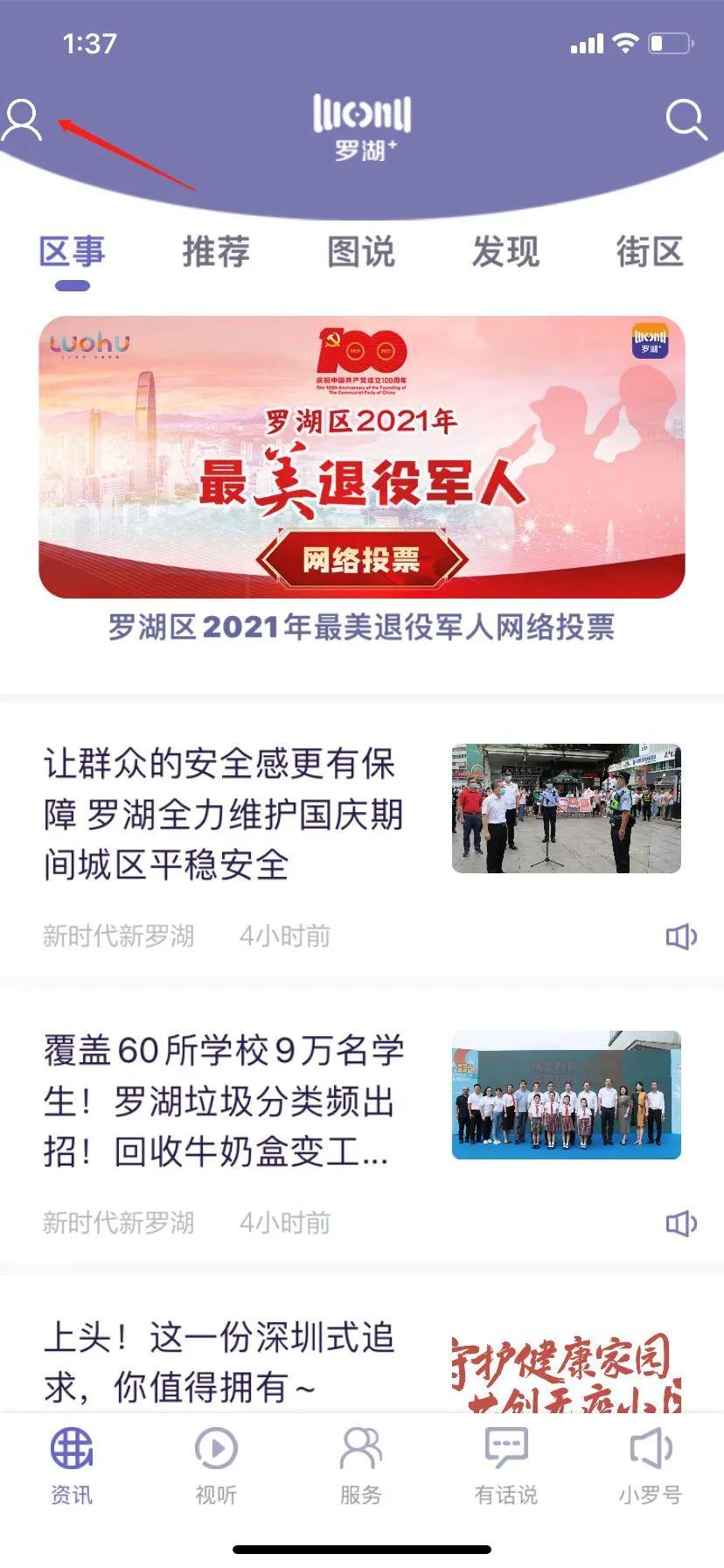
Task: Open the 最美退役军人 voting banner
Action: [x=362, y=457]
